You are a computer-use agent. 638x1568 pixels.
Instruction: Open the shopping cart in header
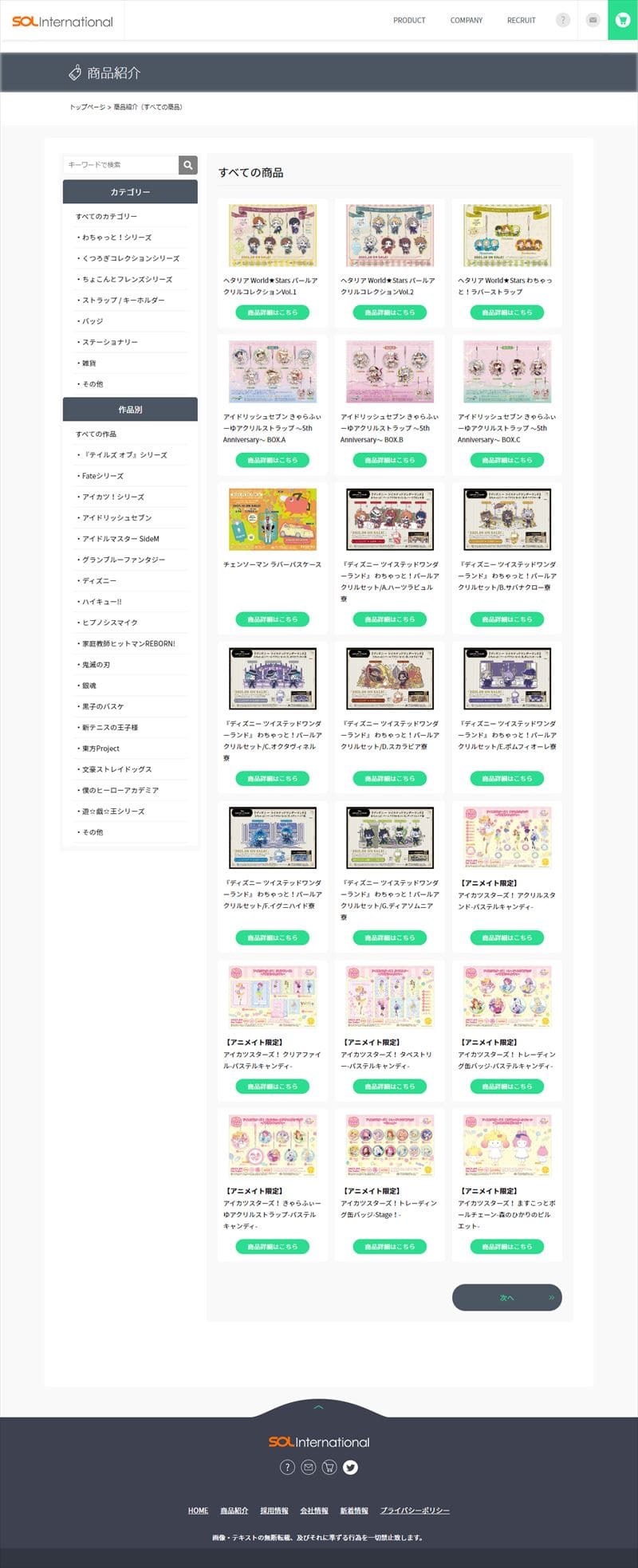coord(623,20)
